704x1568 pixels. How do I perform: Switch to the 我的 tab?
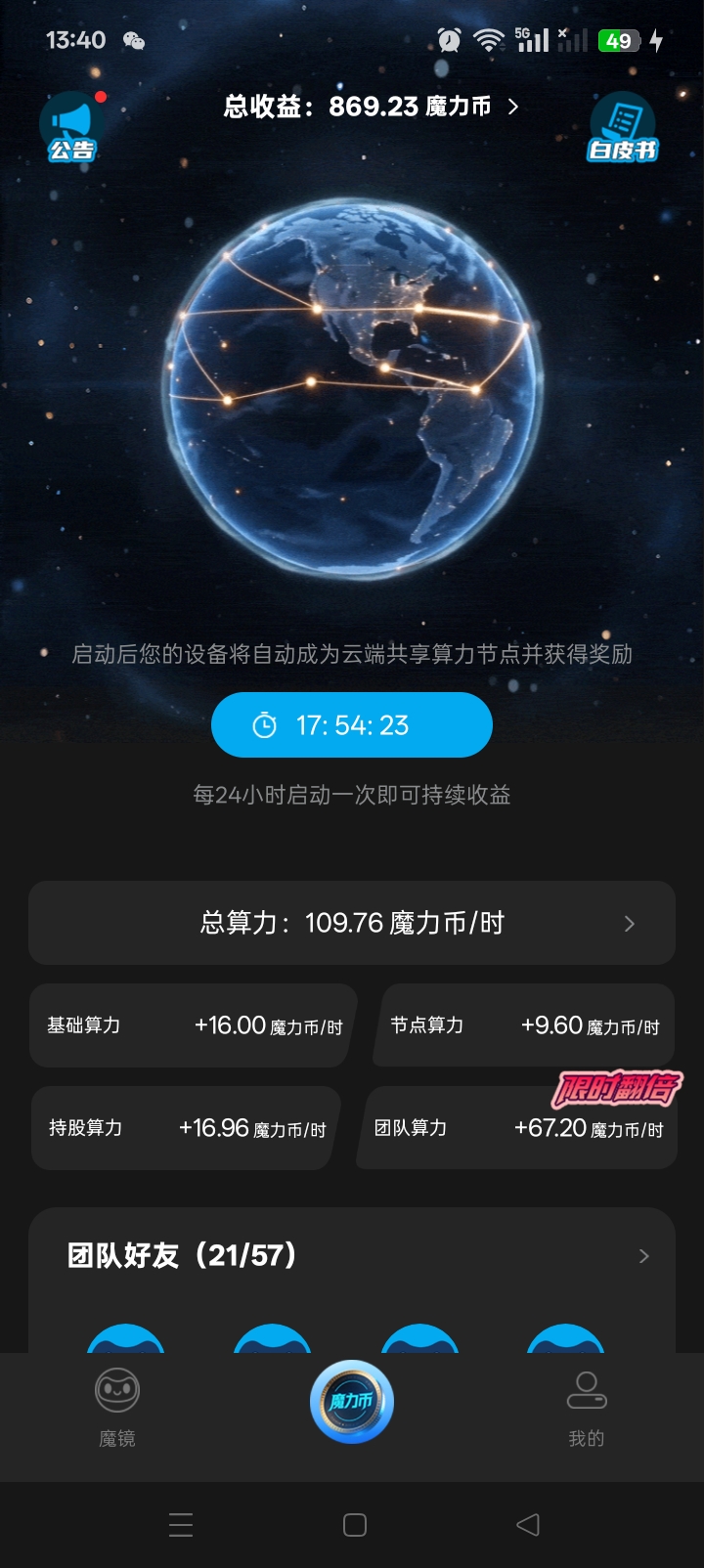(x=587, y=1408)
